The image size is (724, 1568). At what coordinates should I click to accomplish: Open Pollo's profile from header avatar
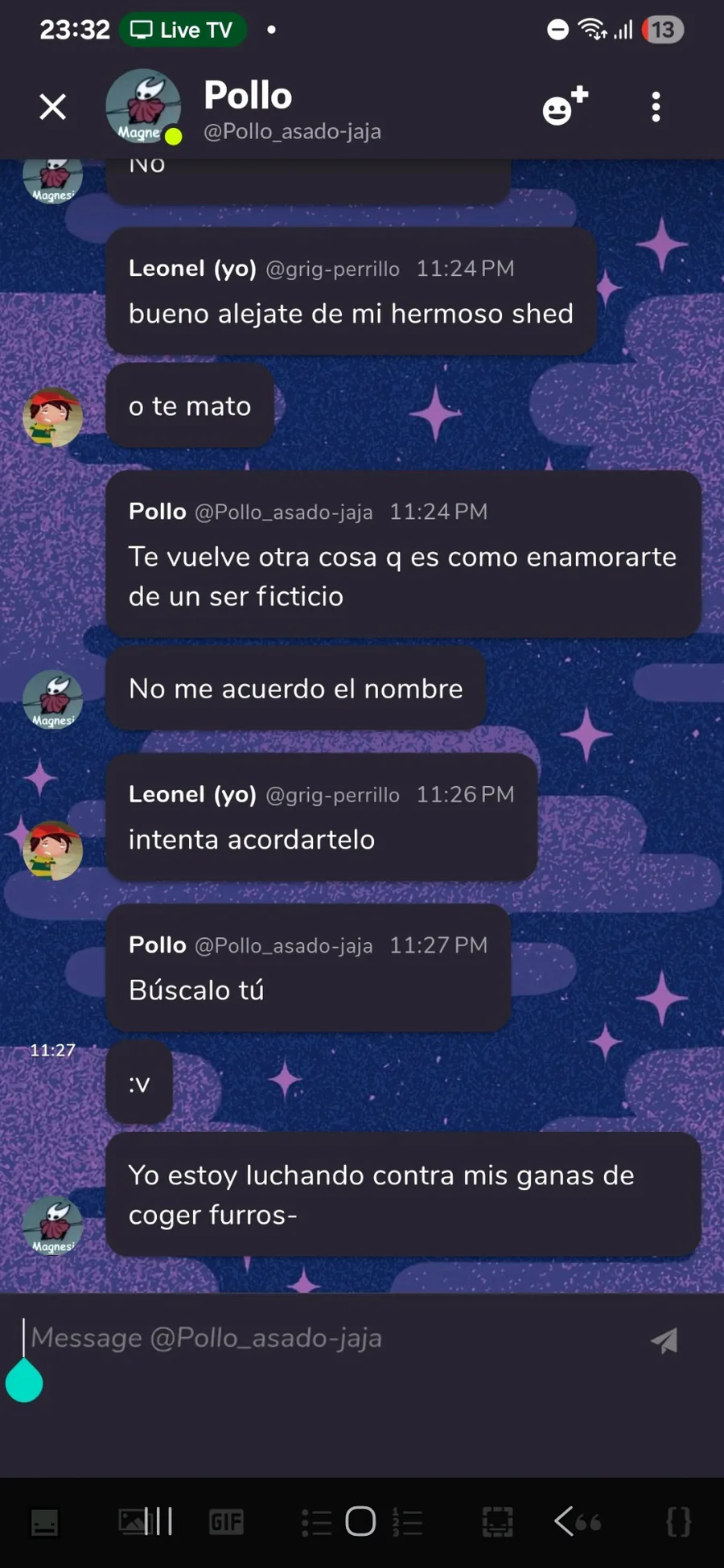[x=143, y=106]
